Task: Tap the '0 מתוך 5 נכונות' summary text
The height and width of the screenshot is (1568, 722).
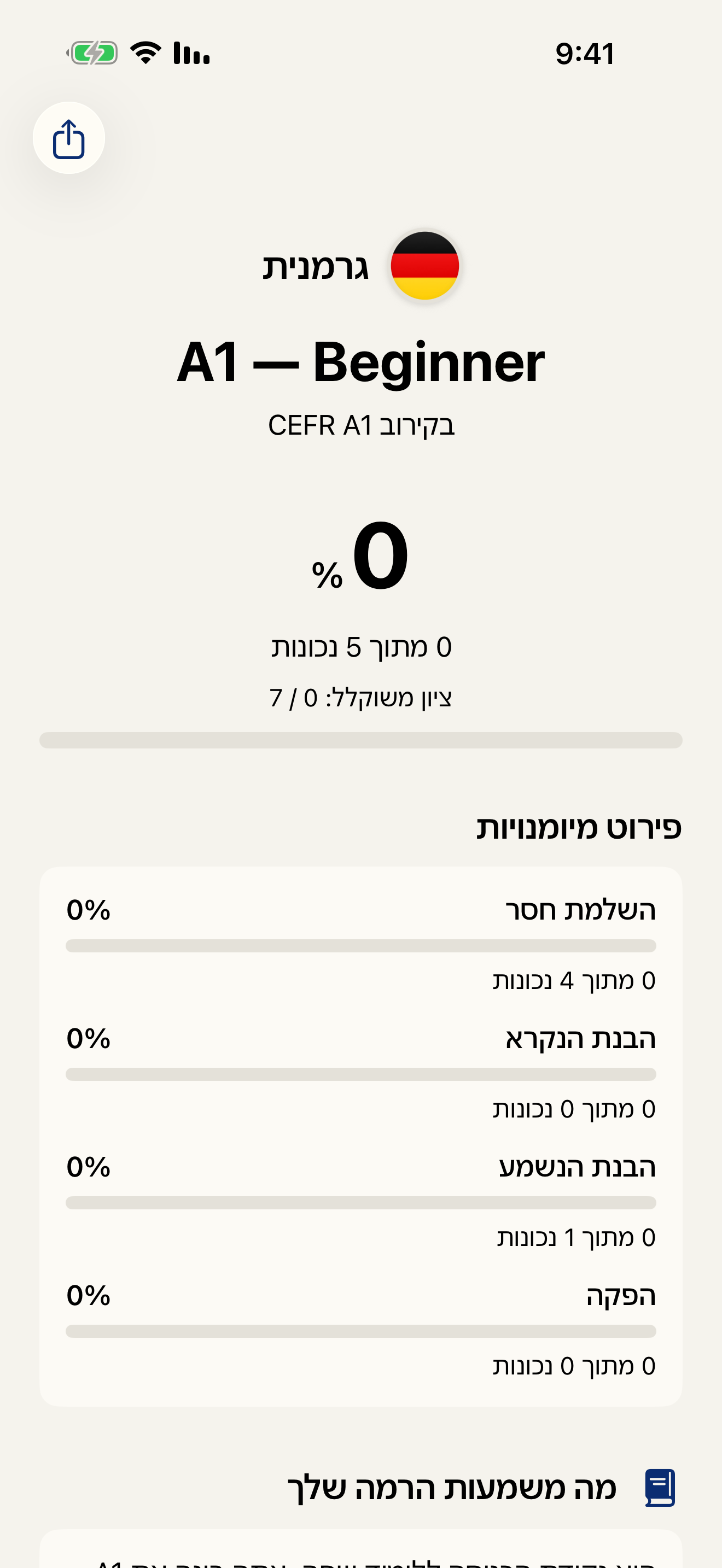Action: pos(361,647)
